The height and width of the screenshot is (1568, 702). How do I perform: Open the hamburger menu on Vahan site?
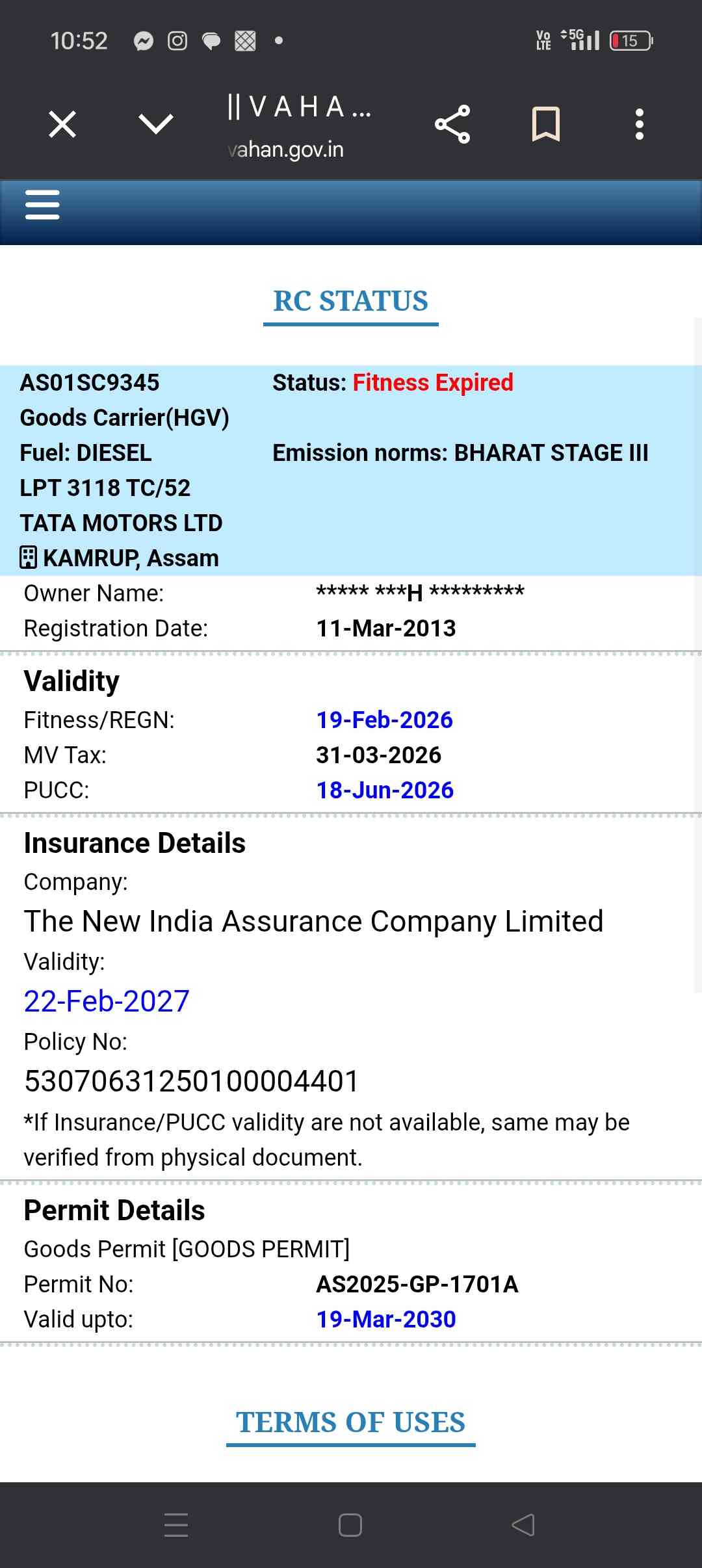pos(42,205)
